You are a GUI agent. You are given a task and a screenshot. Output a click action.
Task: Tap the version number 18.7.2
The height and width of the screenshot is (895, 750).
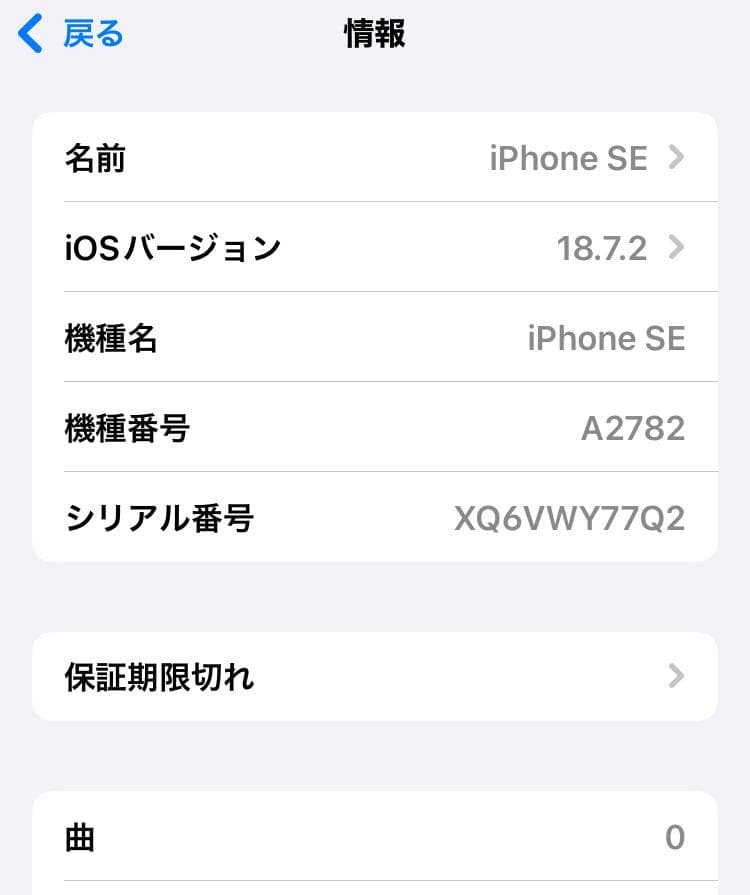click(x=603, y=247)
